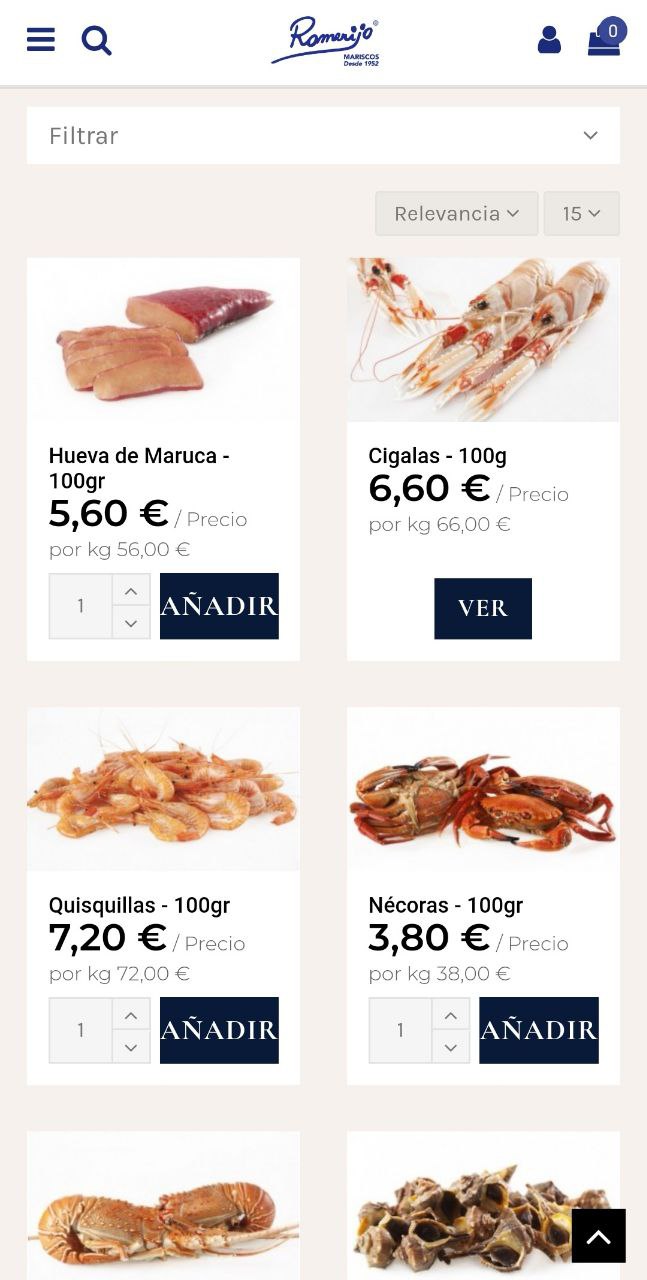Add Hueva de Maruca to cart
647x1280 pixels.
point(219,606)
